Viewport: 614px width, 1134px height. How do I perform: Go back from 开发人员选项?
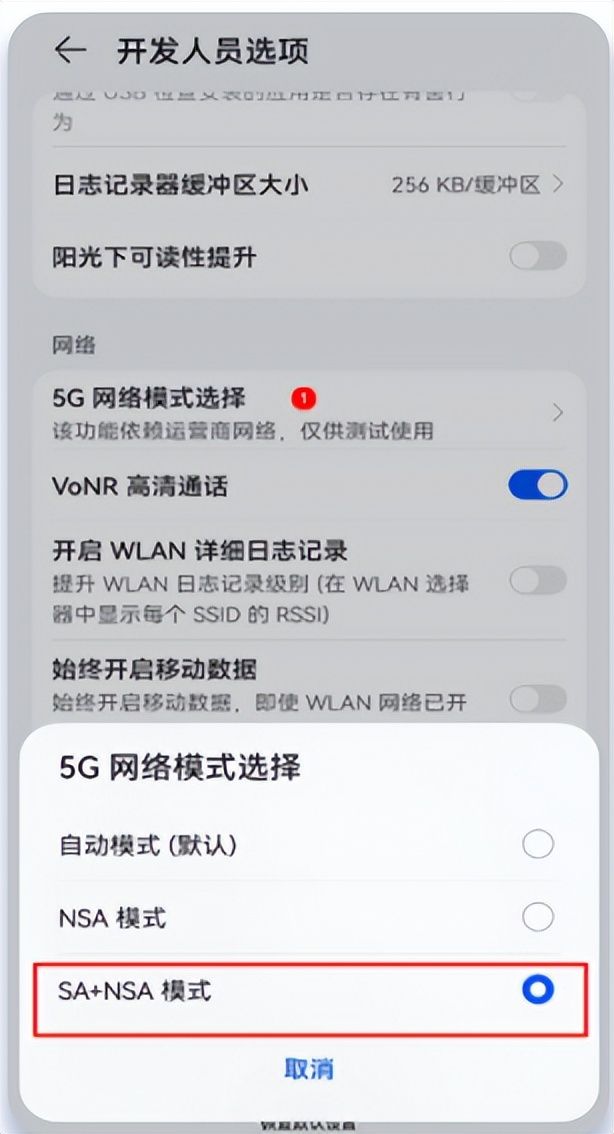click(x=70, y=51)
